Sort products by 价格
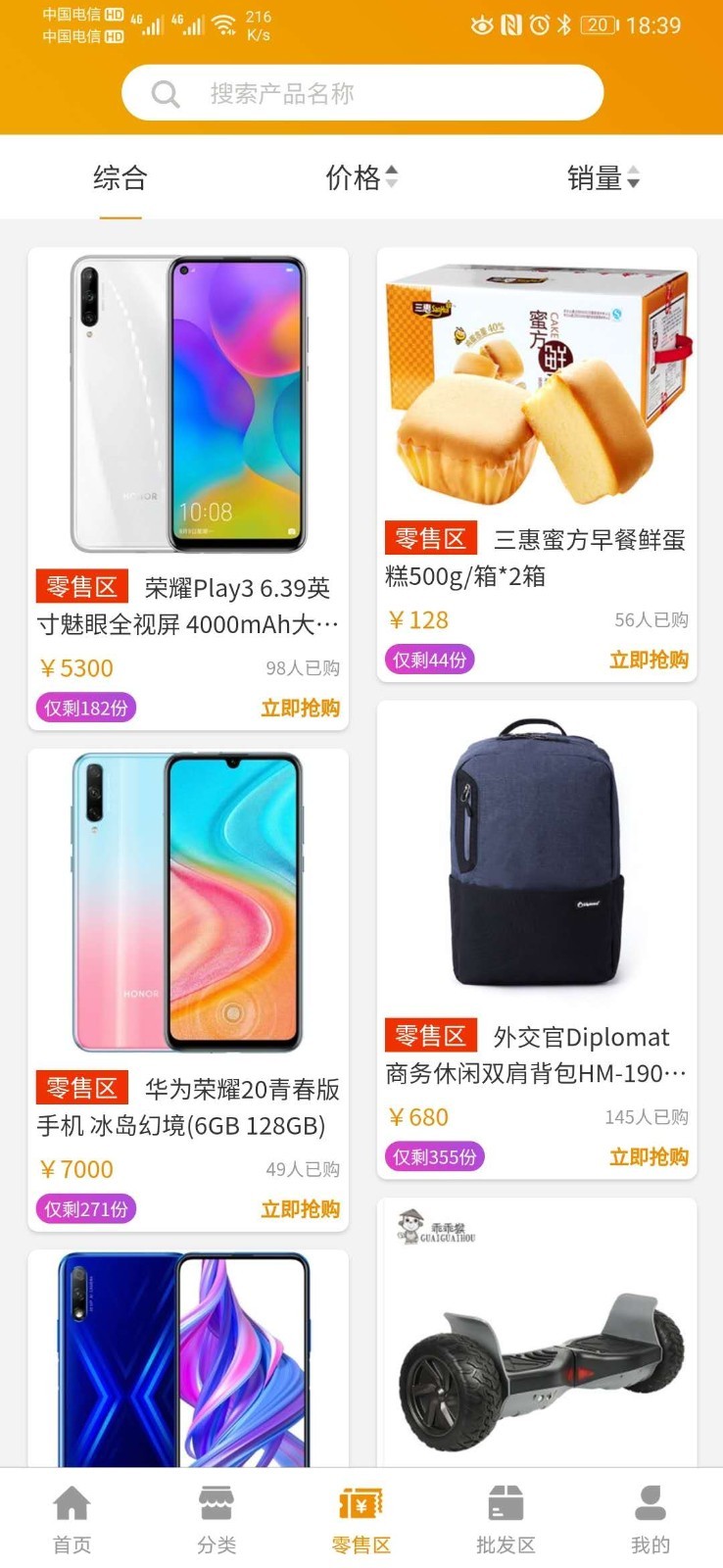The height and width of the screenshot is (1568, 723). [361, 178]
